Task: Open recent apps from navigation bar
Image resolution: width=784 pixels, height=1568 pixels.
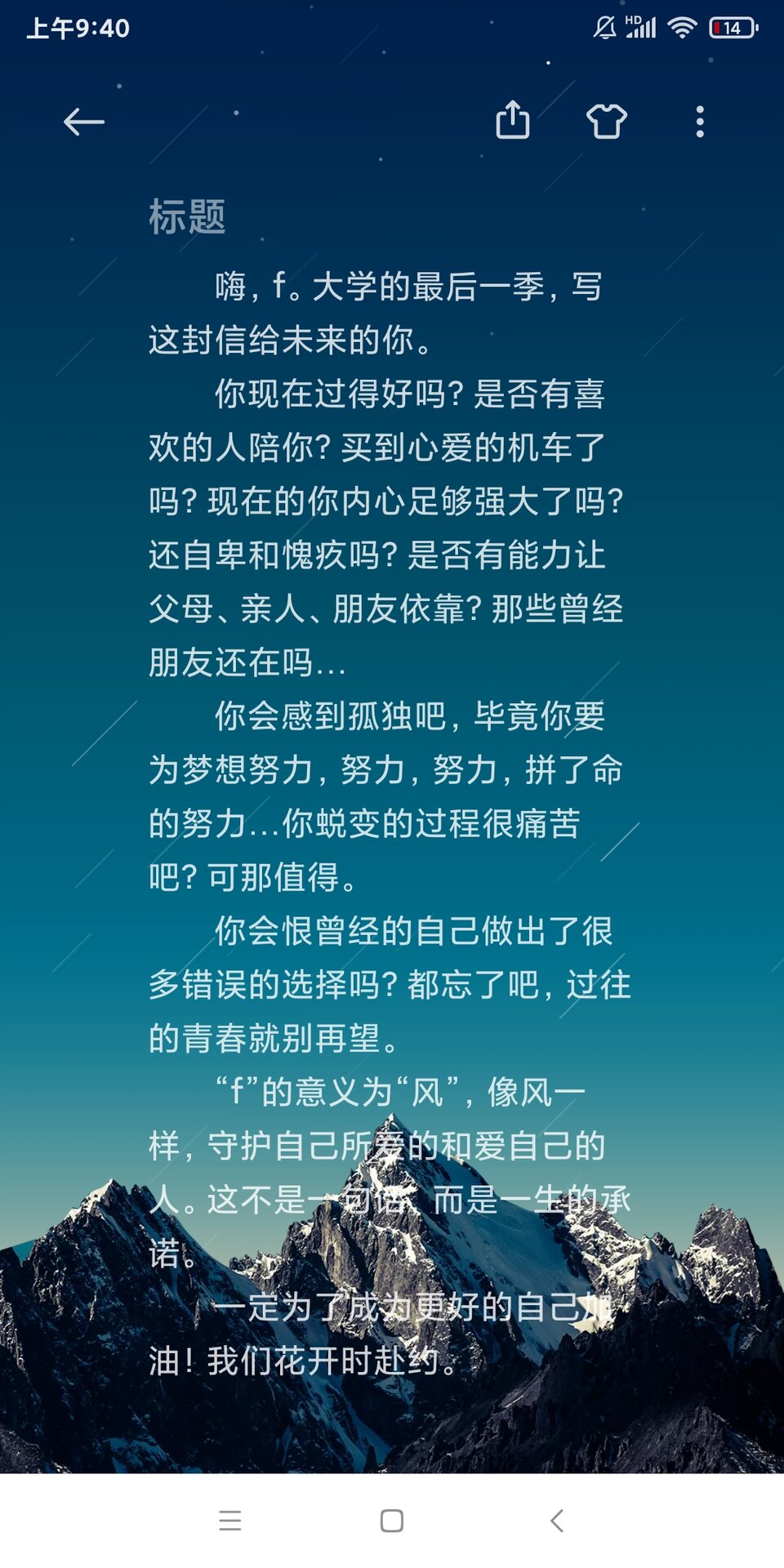Action: point(230,1521)
